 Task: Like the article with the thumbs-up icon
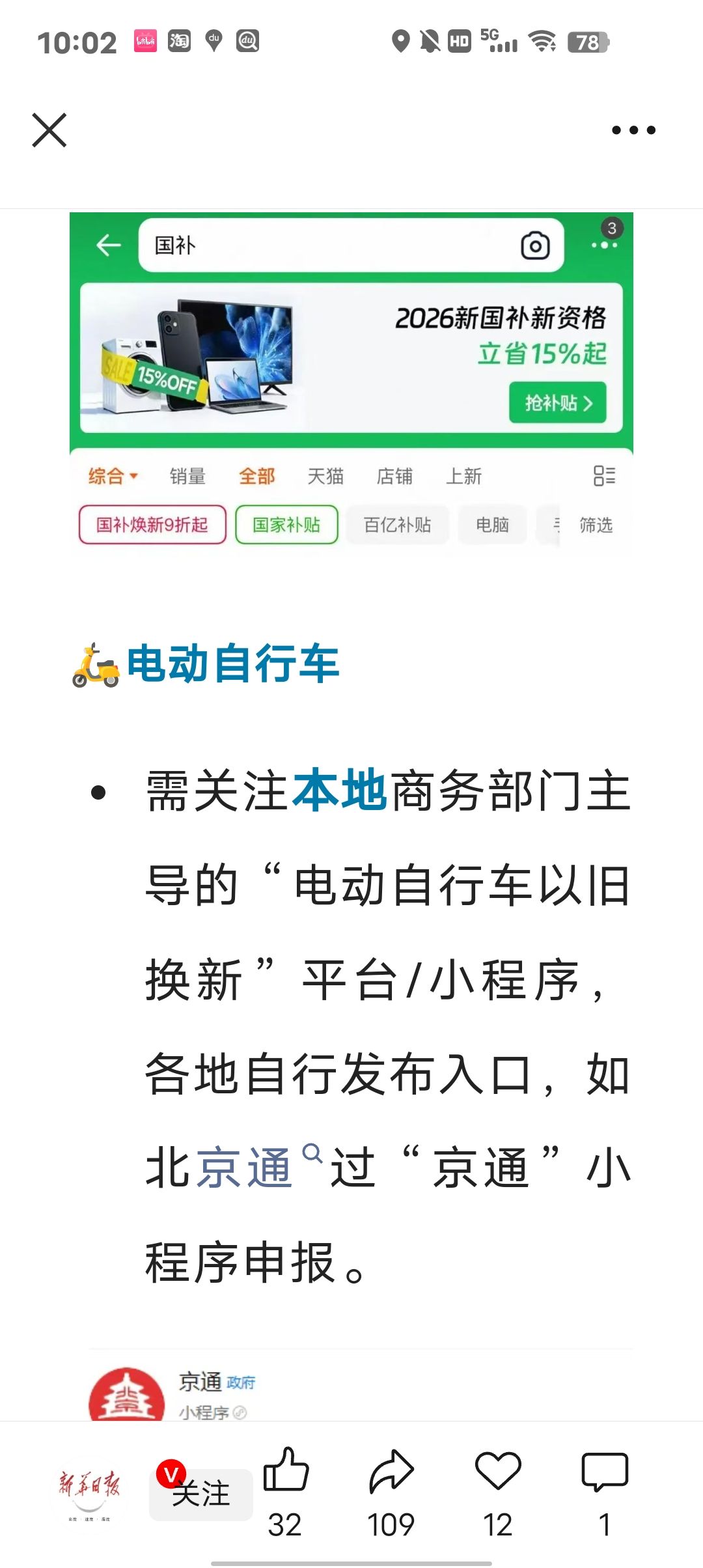[285, 1472]
